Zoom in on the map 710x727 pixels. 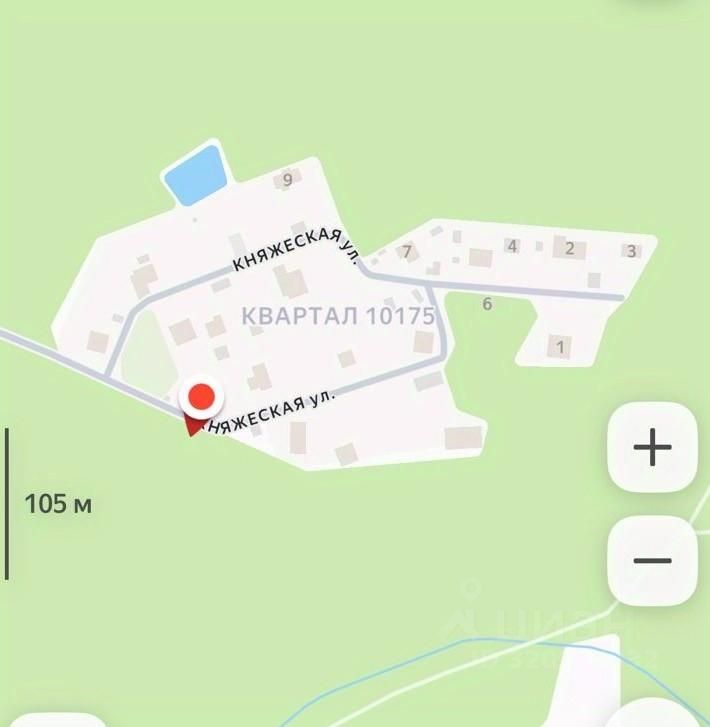click(x=652, y=447)
